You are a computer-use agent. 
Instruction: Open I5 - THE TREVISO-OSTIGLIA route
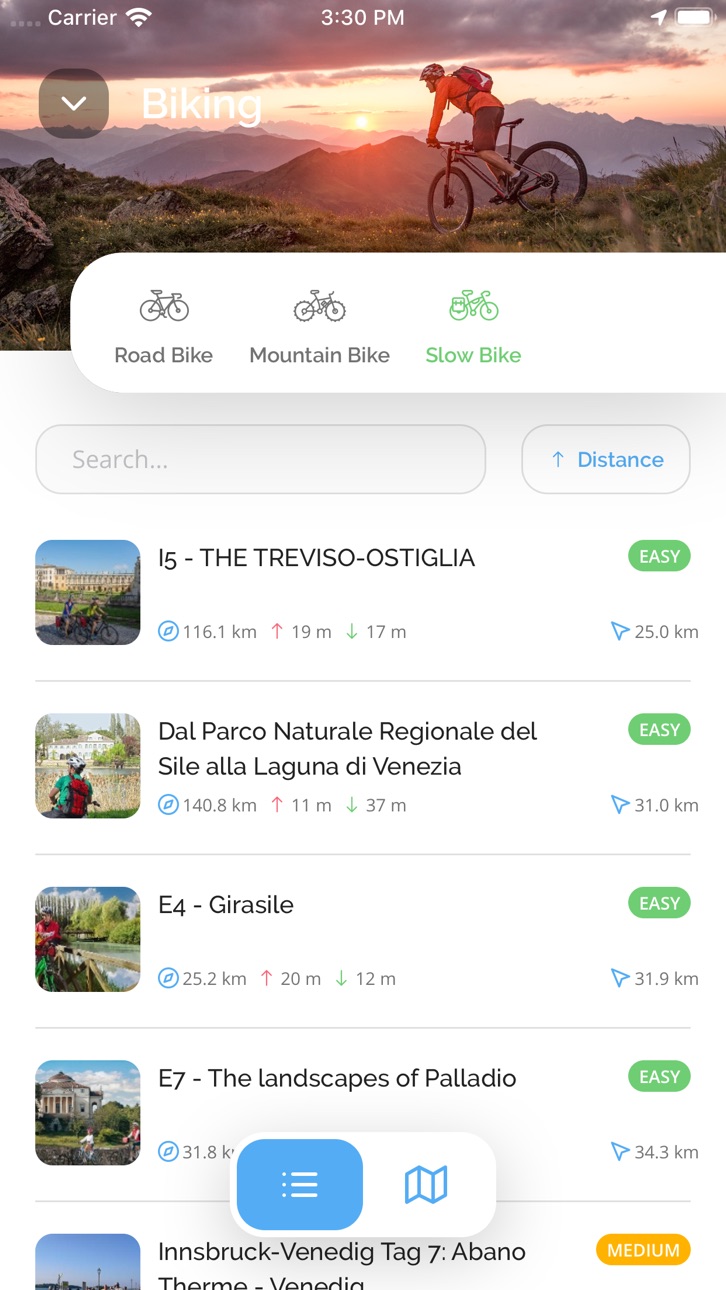pos(363,593)
